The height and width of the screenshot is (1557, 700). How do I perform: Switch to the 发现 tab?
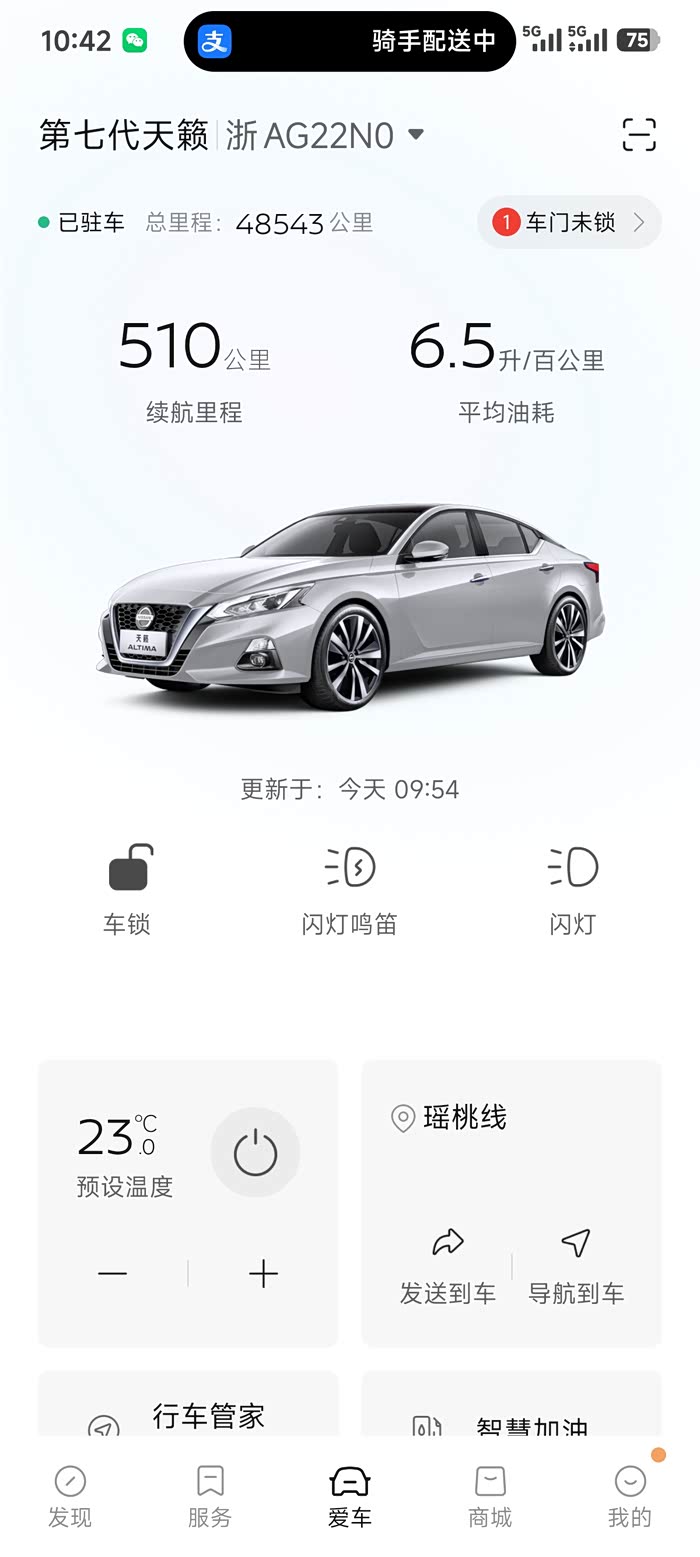click(x=70, y=1496)
